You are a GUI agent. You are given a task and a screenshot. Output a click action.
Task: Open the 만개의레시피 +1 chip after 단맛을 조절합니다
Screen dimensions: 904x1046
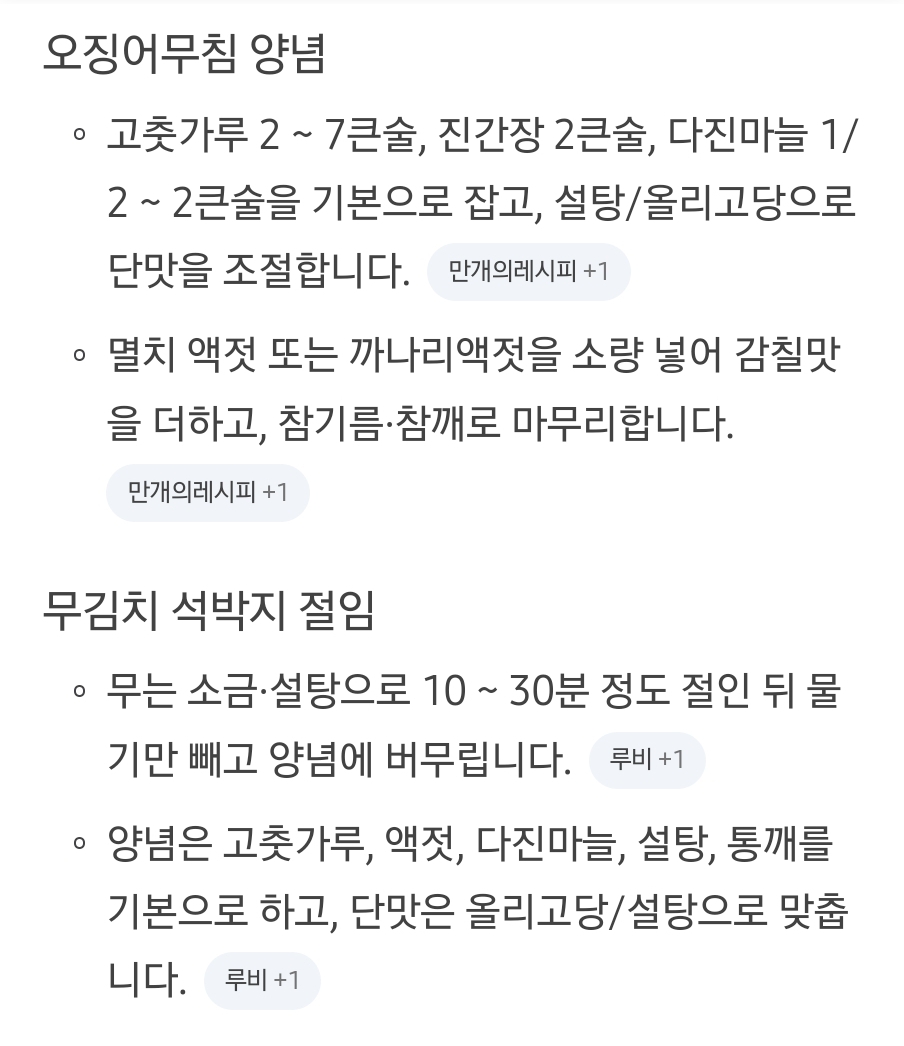tap(528, 272)
